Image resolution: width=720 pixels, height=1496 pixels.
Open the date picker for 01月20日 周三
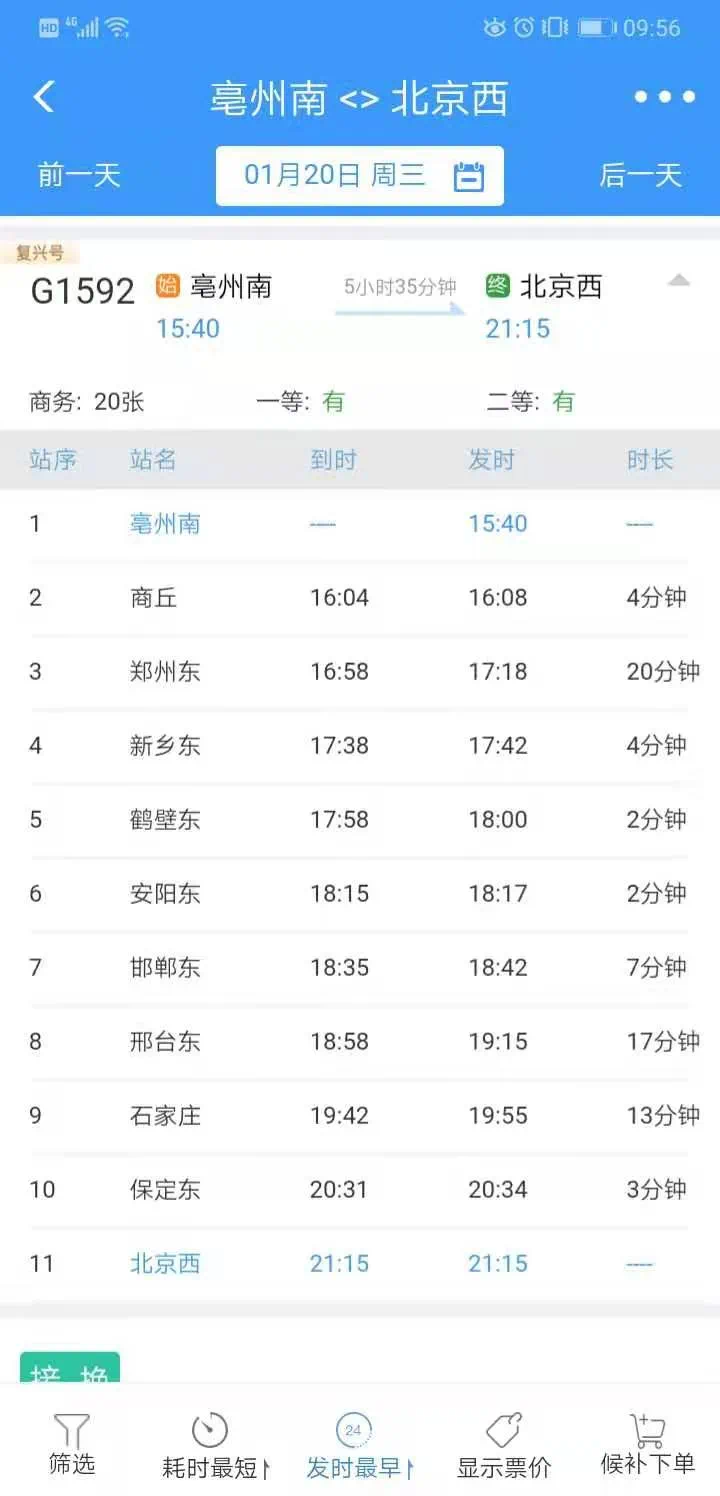point(360,176)
